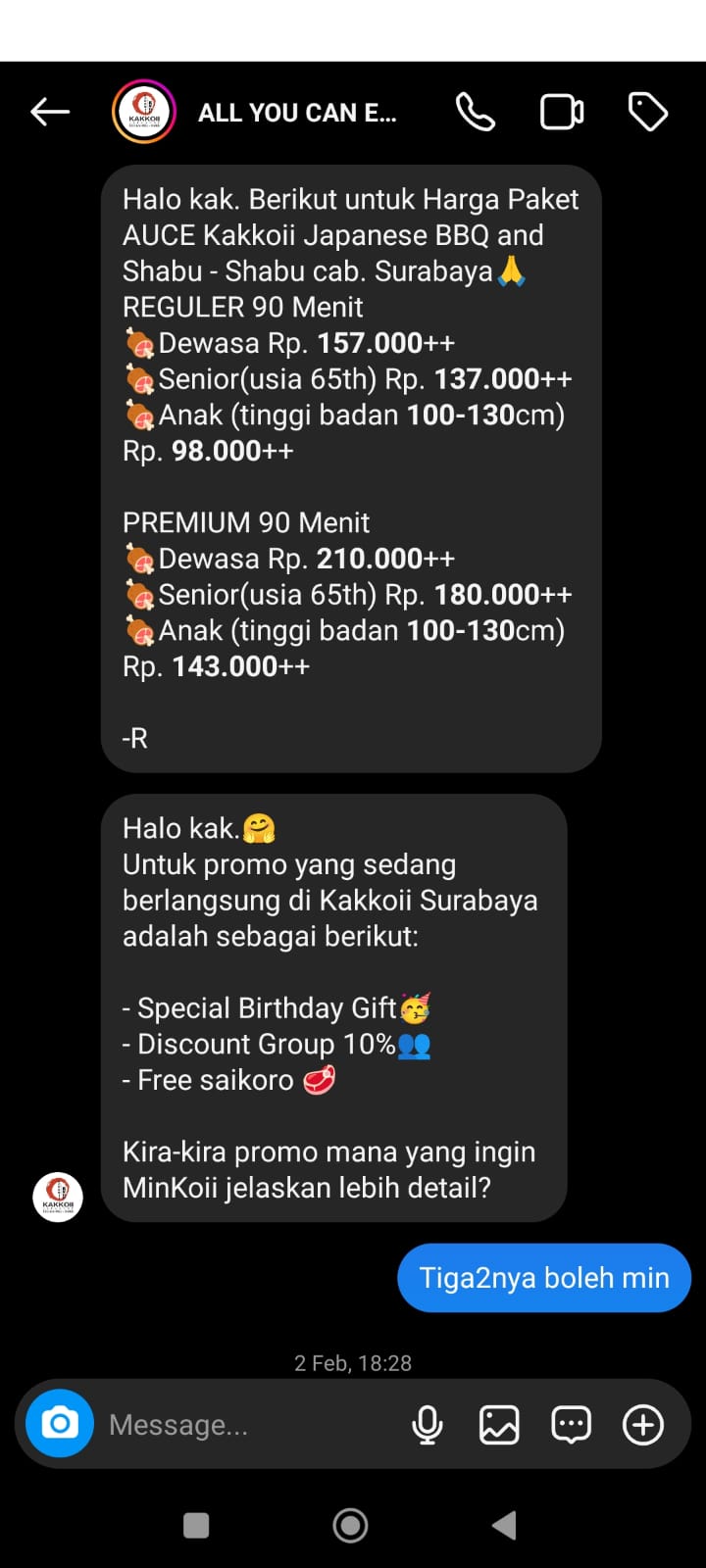The height and width of the screenshot is (1568, 706).
Task: Open more options with the plus icon
Action: (x=643, y=1425)
